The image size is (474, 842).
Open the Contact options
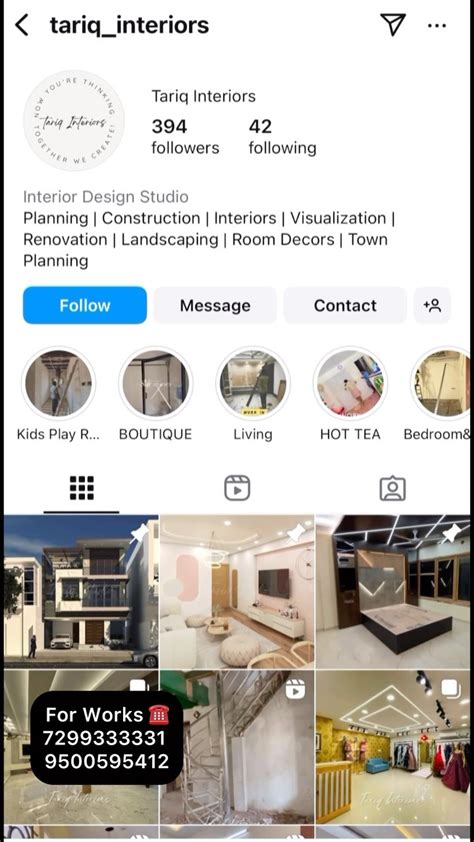point(345,305)
